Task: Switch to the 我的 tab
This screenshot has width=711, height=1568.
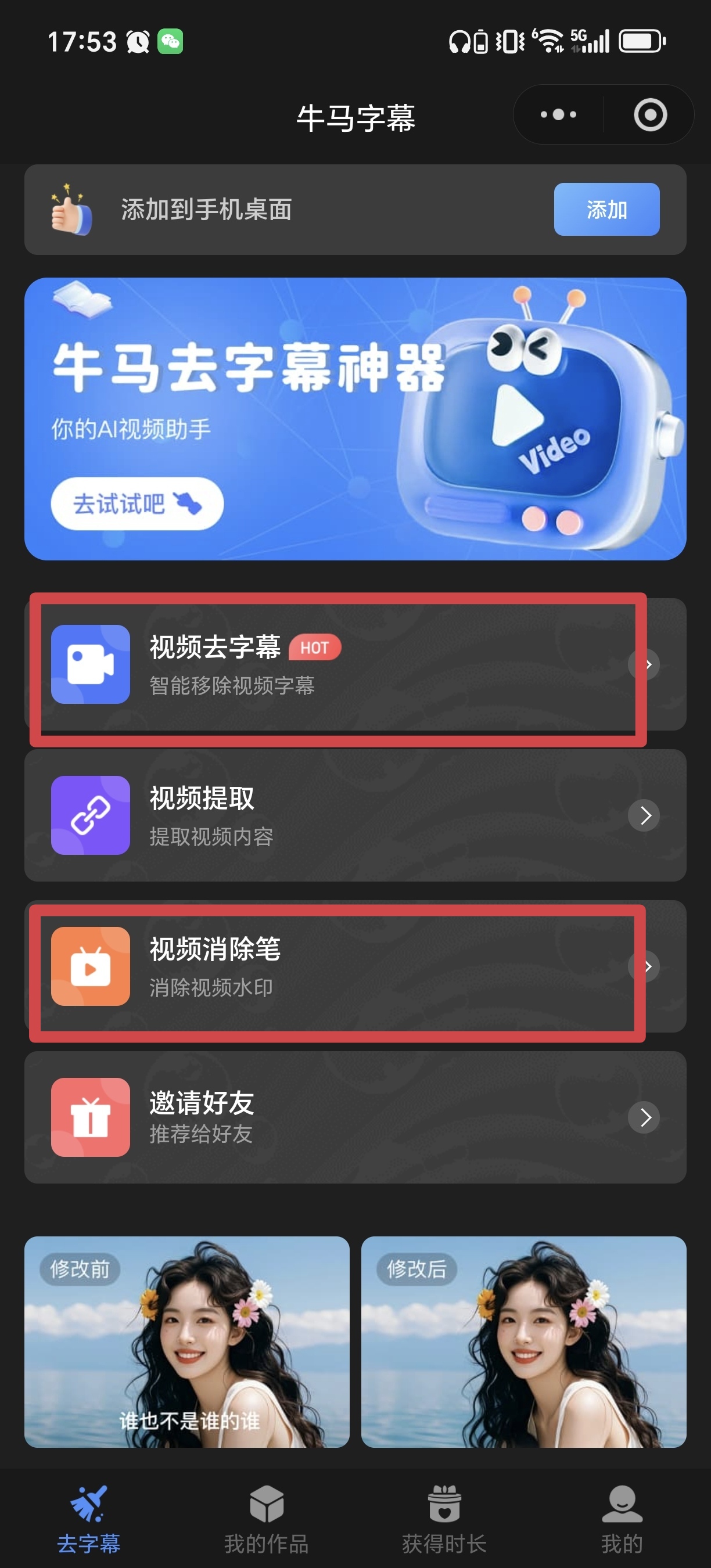Action: 621,1516
